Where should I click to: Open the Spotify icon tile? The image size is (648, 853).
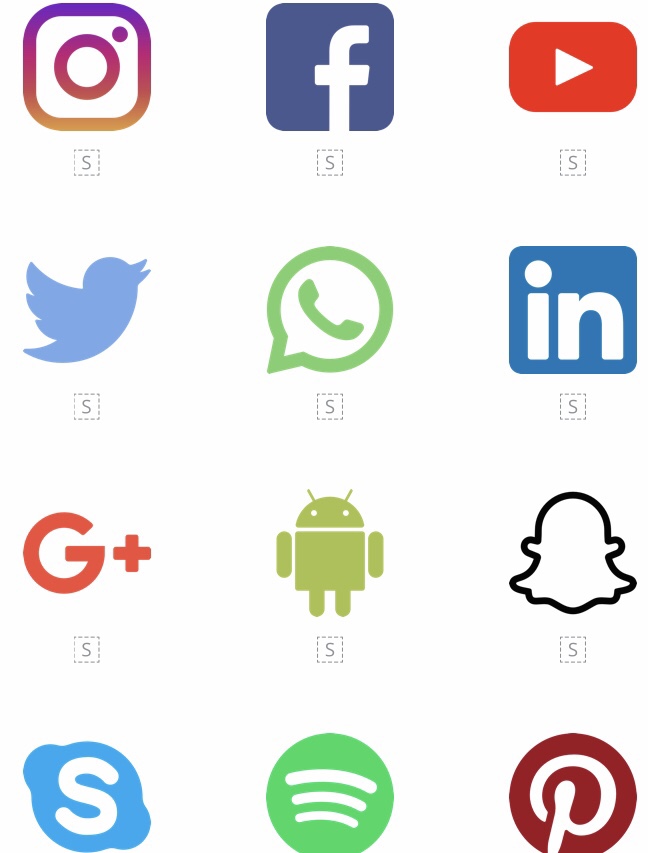330,795
